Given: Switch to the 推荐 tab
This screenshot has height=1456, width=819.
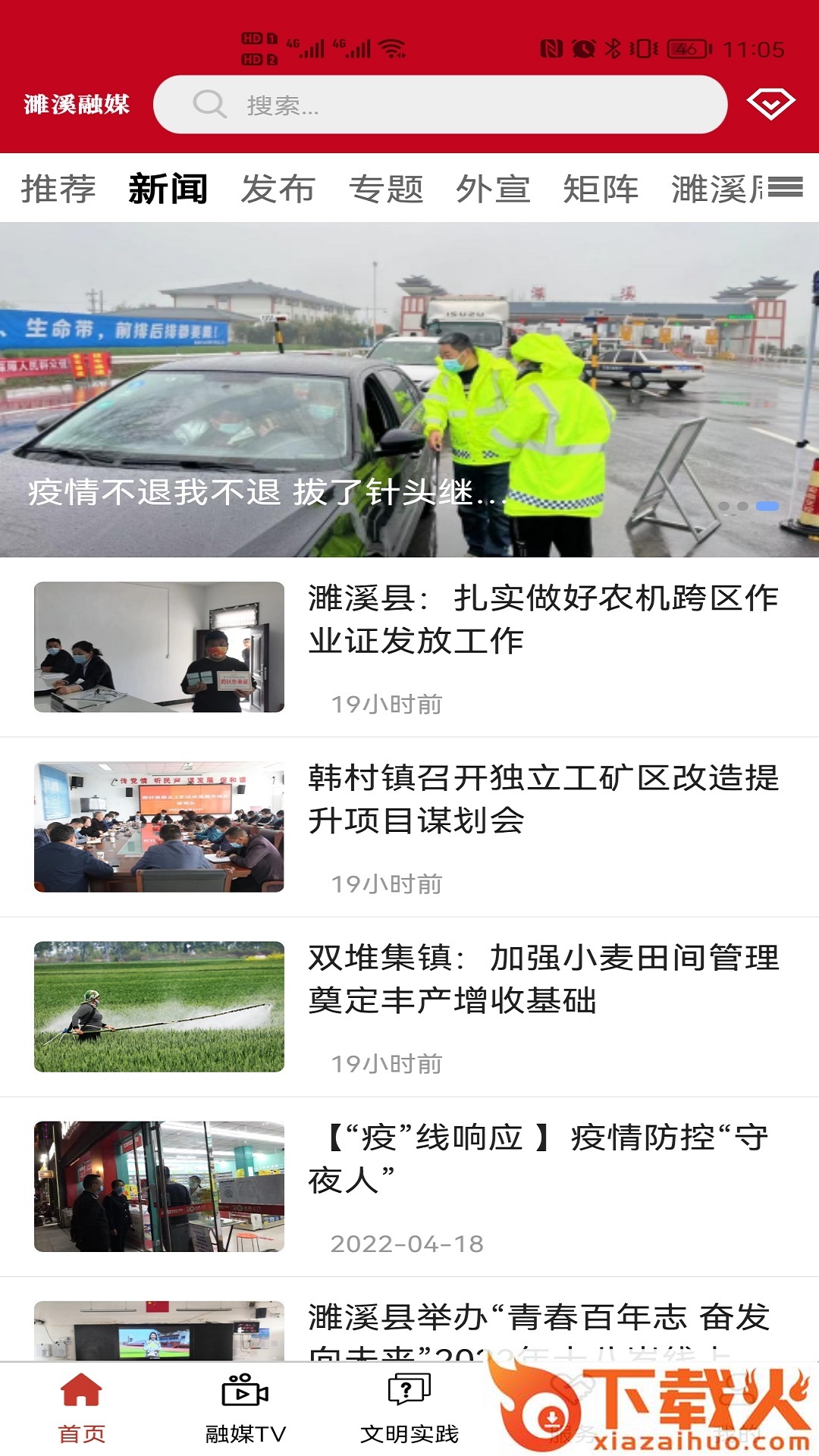Looking at the screenshot, I should coord(58,189).
